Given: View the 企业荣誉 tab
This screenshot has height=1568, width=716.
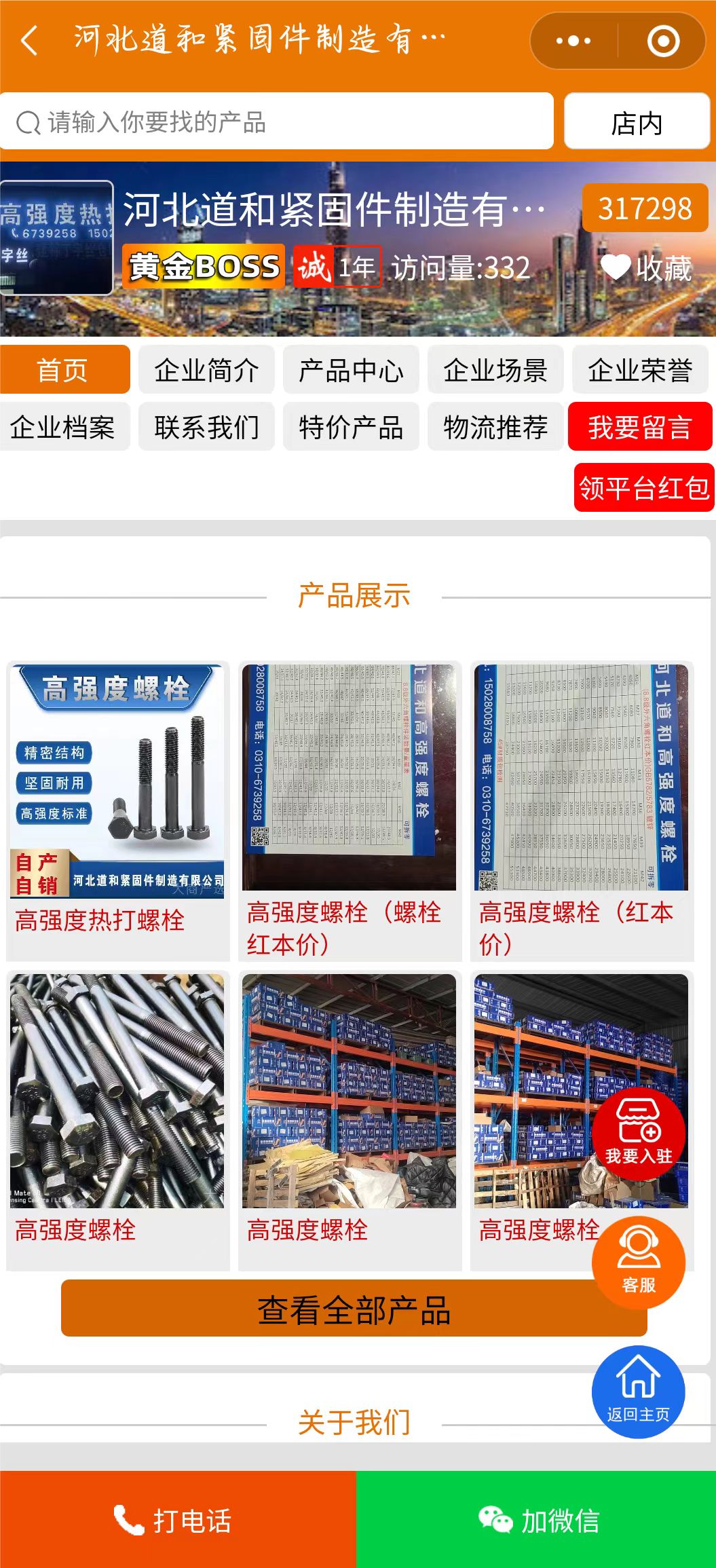Looking at the screenshot, I should (x=640, y=371).
